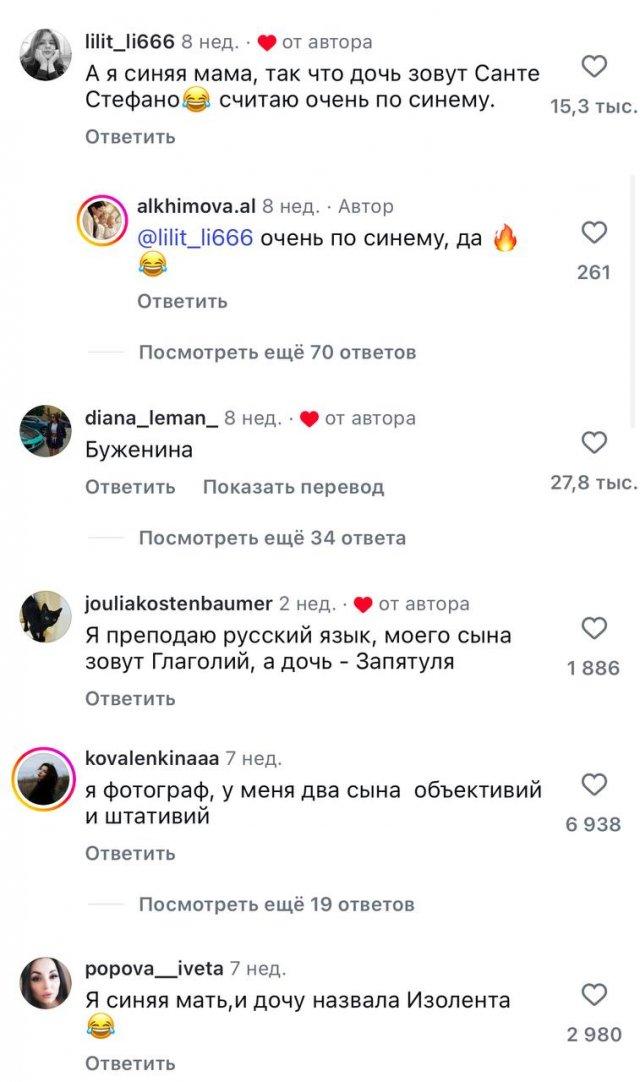Reply to kovalenkinaaa's comment

pyautogui.click(x=130, y=853)
